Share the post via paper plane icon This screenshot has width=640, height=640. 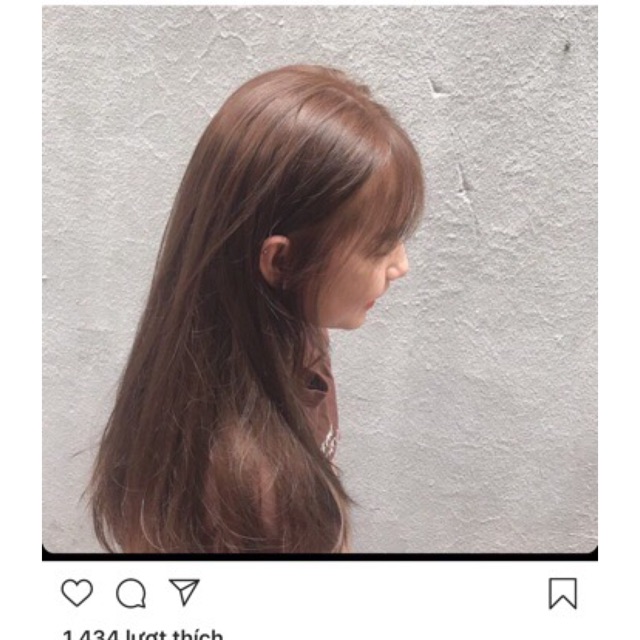(x=184, y=592)
